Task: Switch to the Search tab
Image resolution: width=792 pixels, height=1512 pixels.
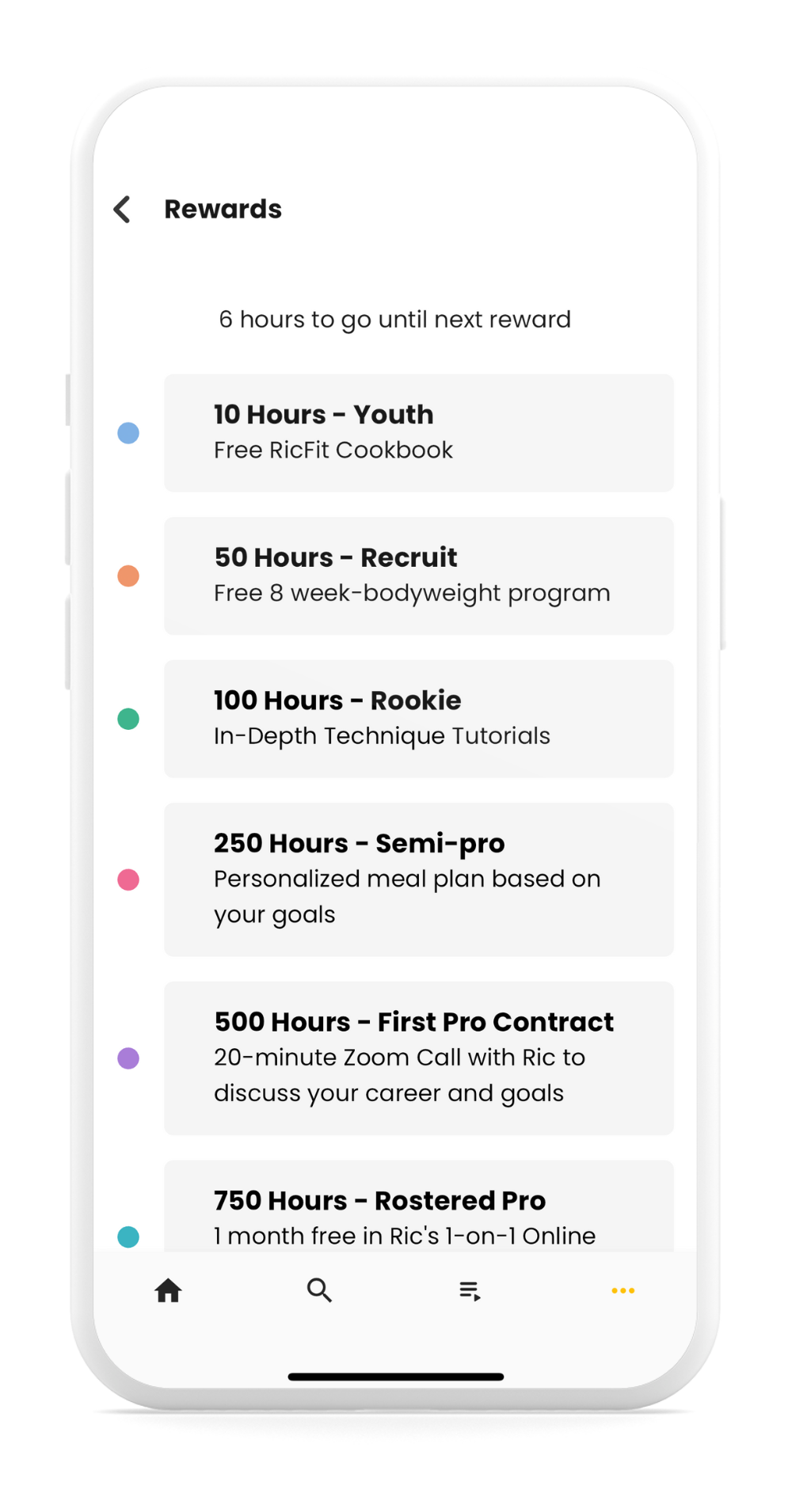Action: click(319, 1290)
